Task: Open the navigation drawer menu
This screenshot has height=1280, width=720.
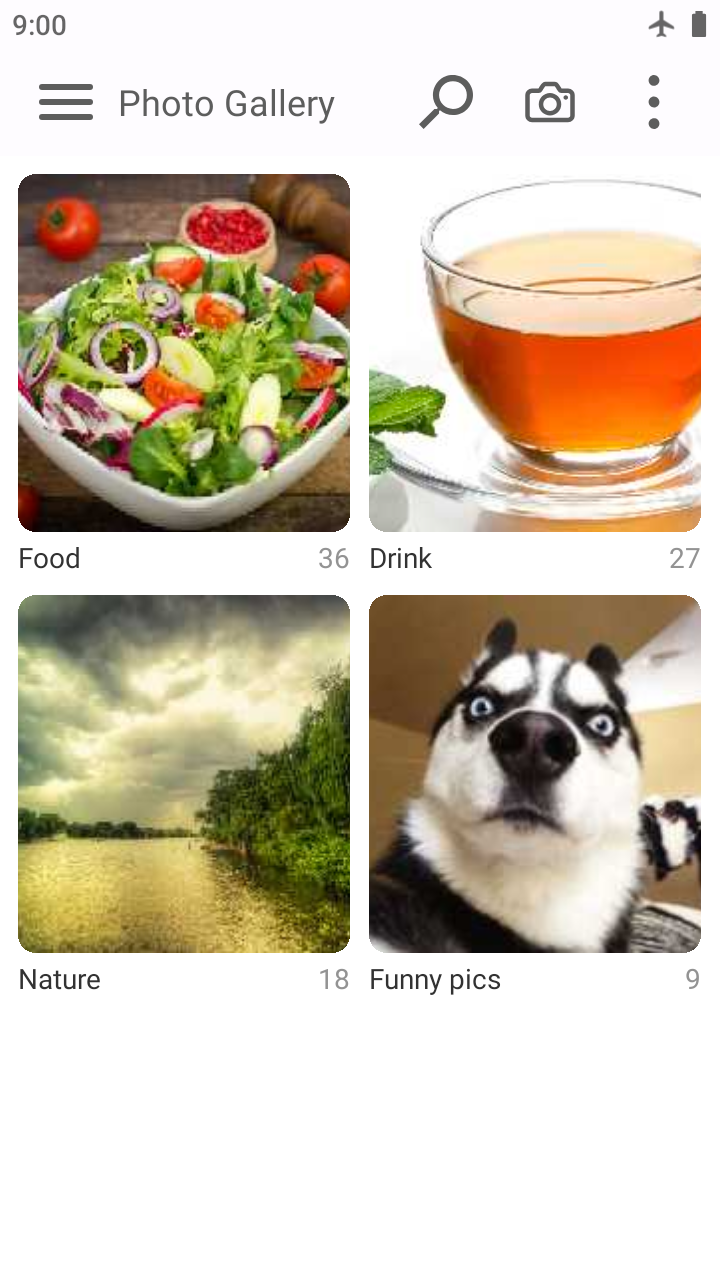Action: [66, 103]
